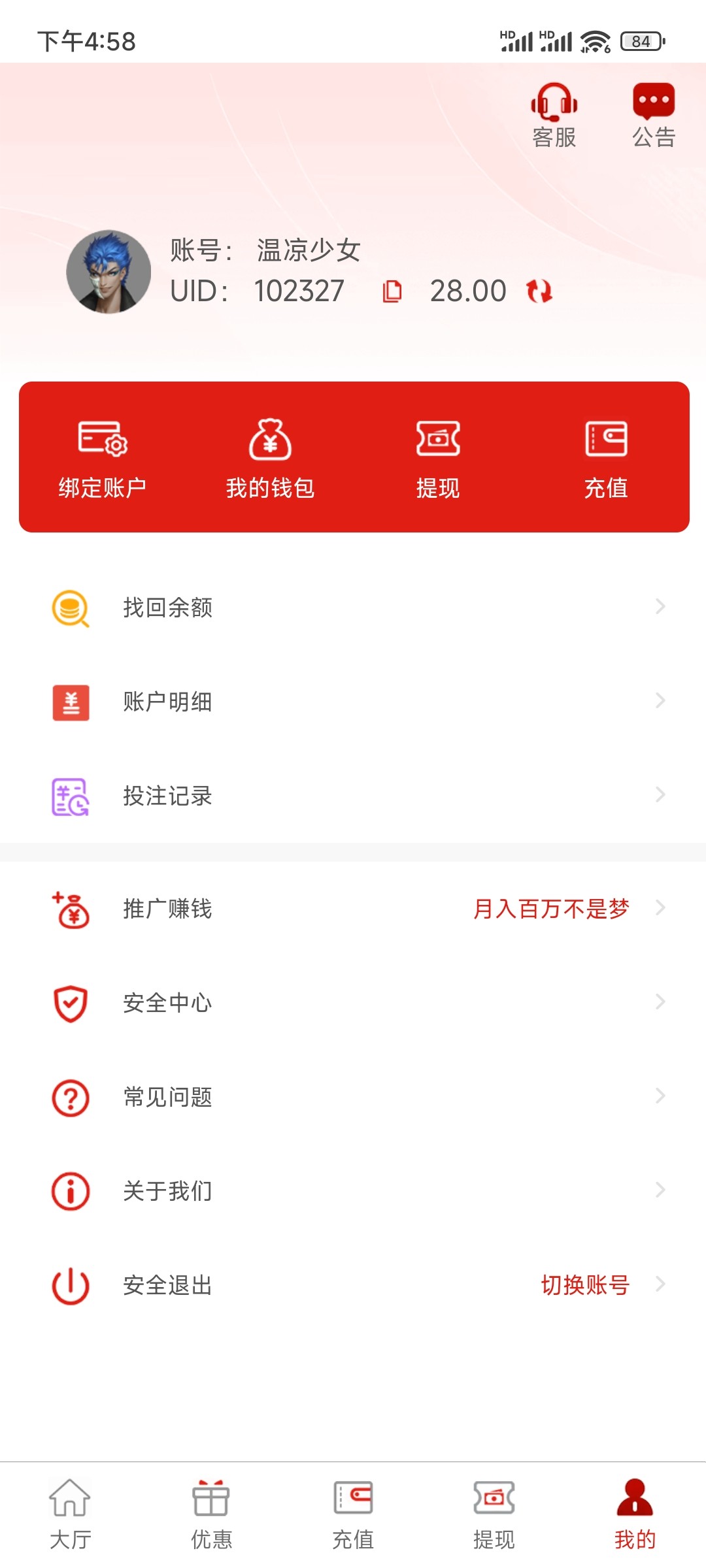Viewport: 706px width, 1568px height.
Task: Open 账户明细
Action: [353, 702]
